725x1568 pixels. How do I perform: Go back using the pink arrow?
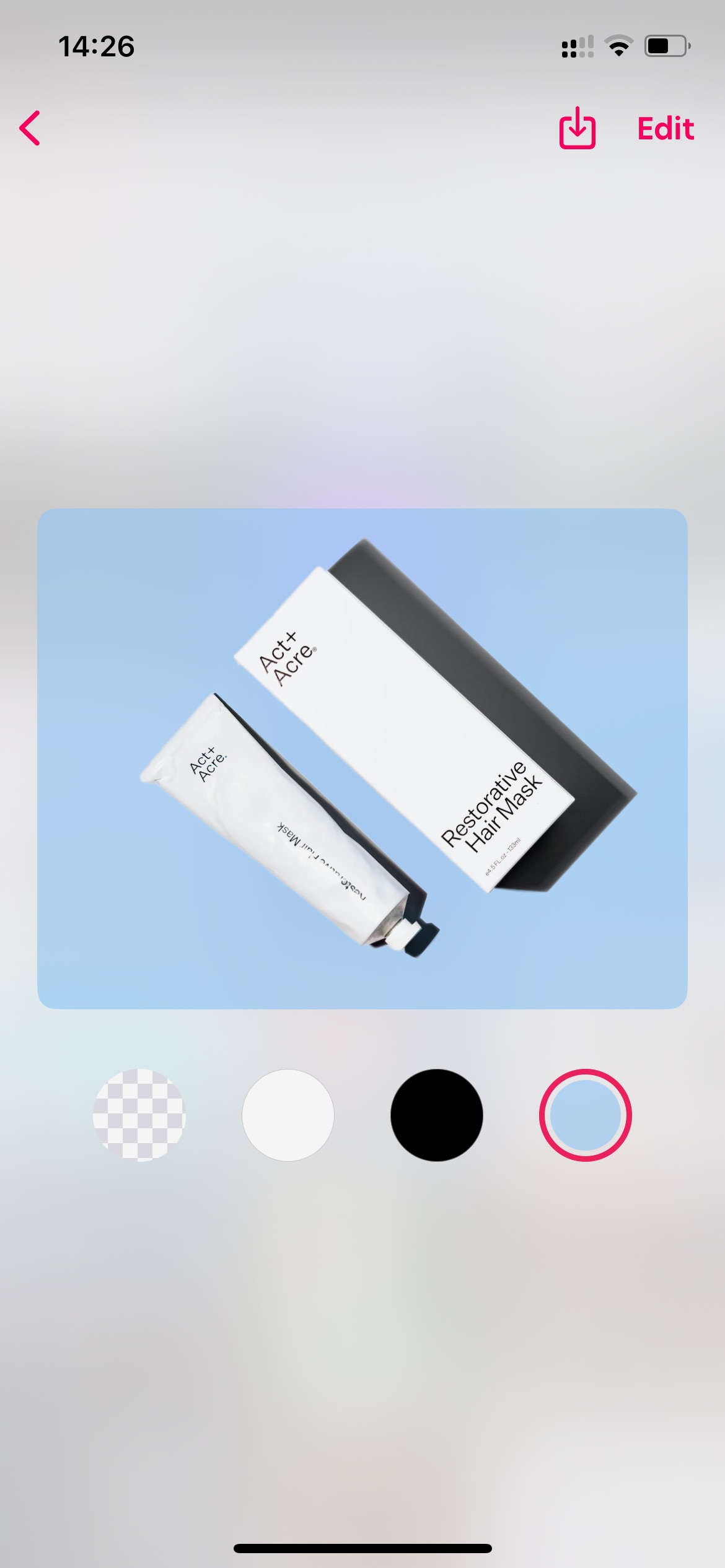tap(30, 128)
